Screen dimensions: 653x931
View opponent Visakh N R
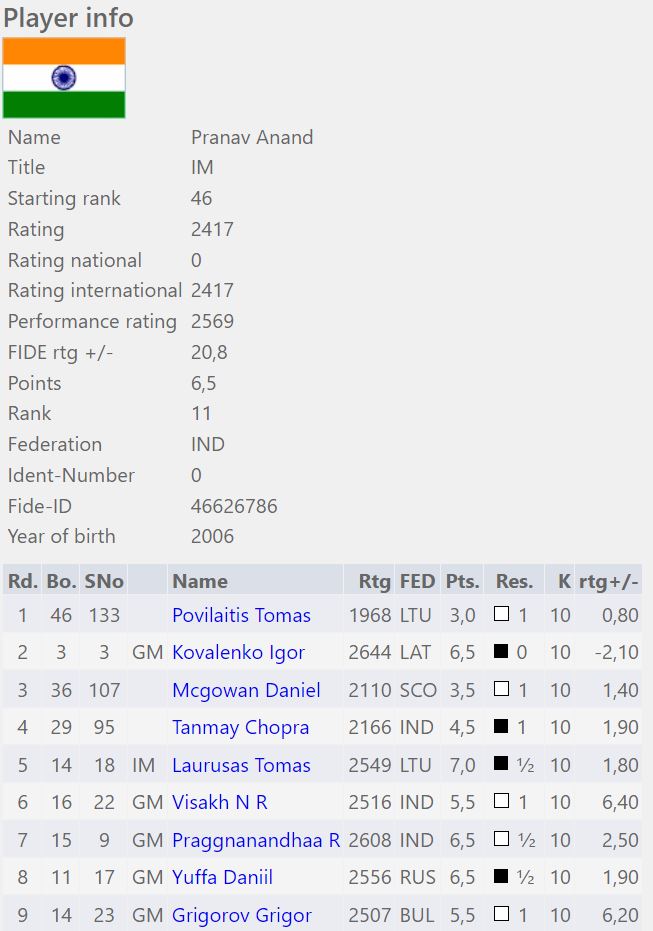point(220,803)
